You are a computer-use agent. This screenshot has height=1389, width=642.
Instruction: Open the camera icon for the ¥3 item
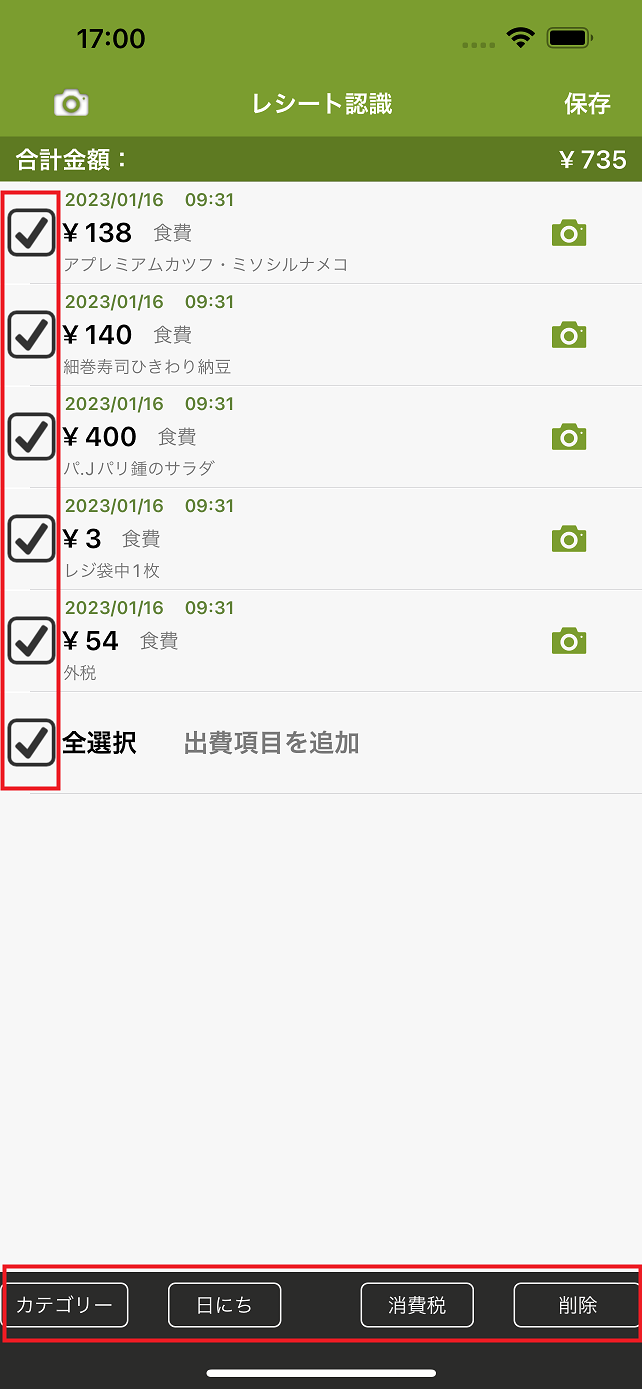tap(569, 539)
